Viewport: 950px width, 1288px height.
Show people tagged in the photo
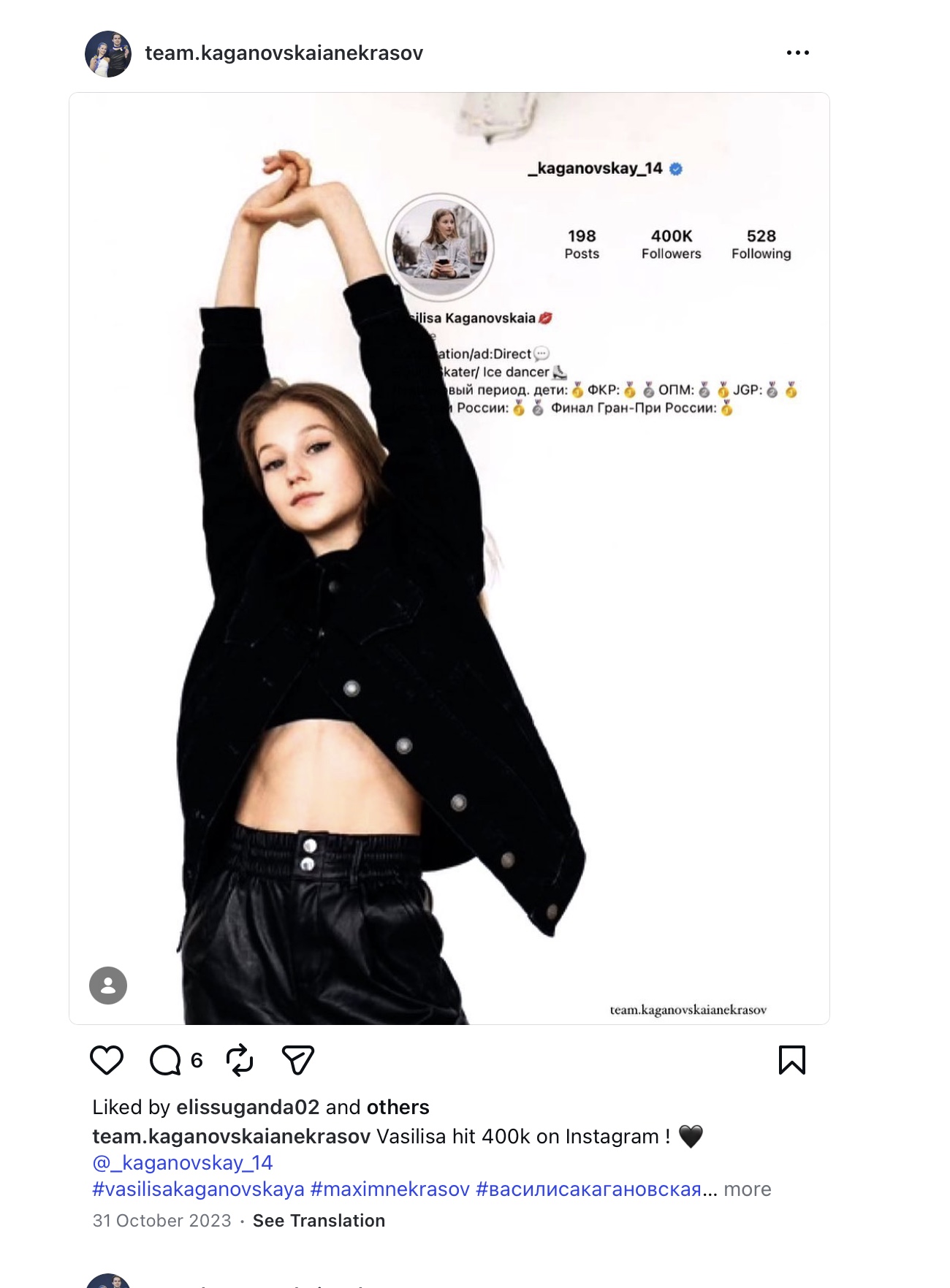108,986
